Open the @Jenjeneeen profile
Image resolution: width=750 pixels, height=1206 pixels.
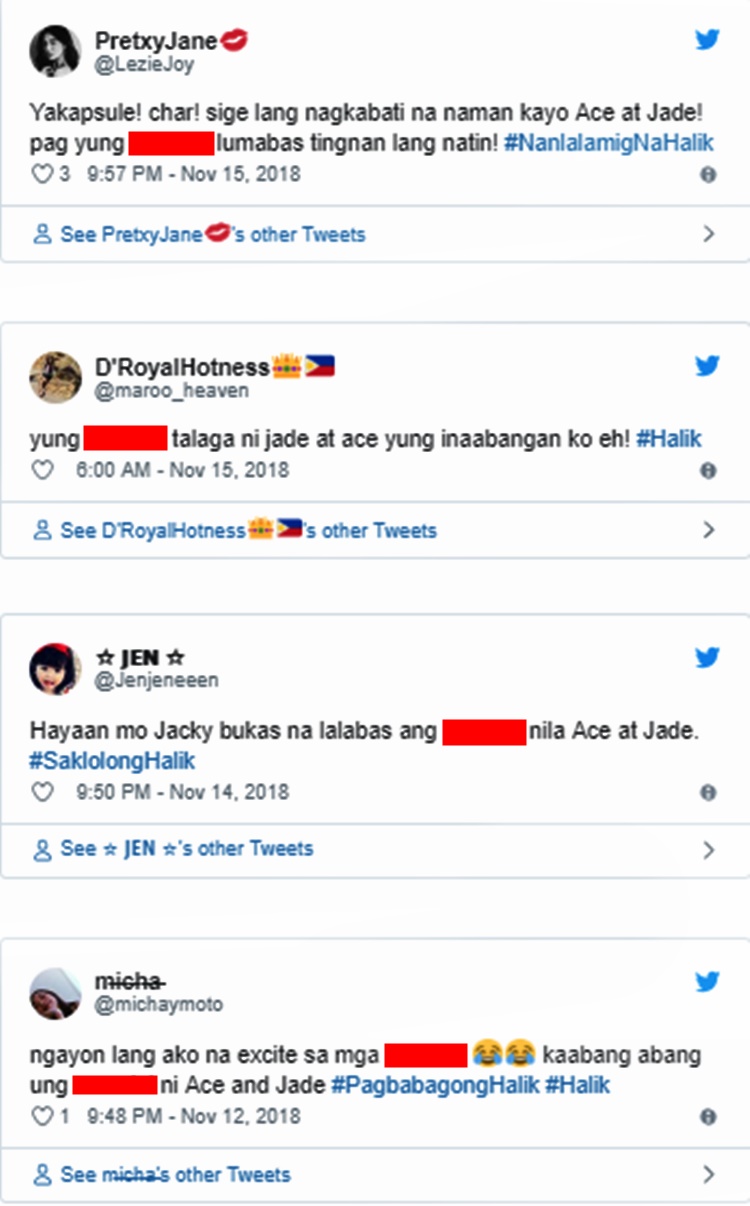coord(156,681)
